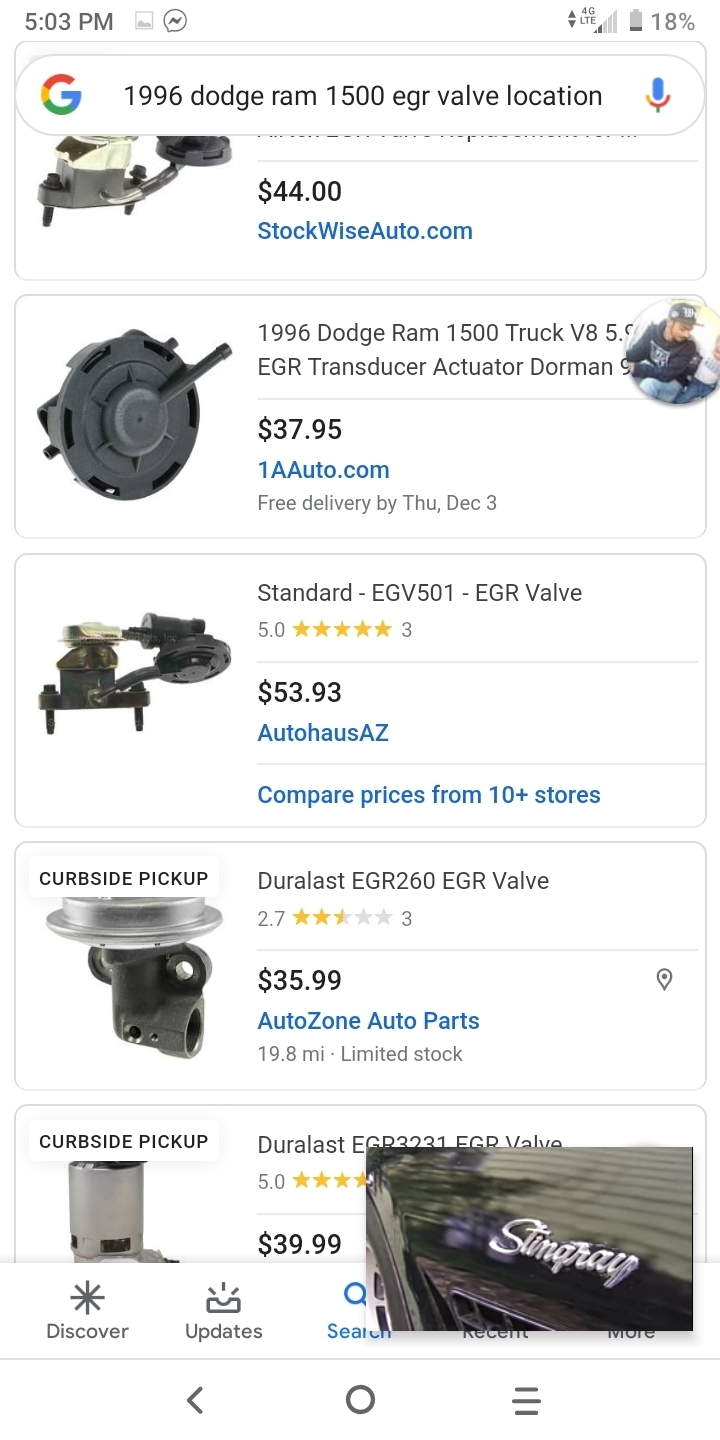Image resolution: width=720 pixels, height=1440 pixels.
Task: View AutoZone store location pin
Action: (664, 980)
